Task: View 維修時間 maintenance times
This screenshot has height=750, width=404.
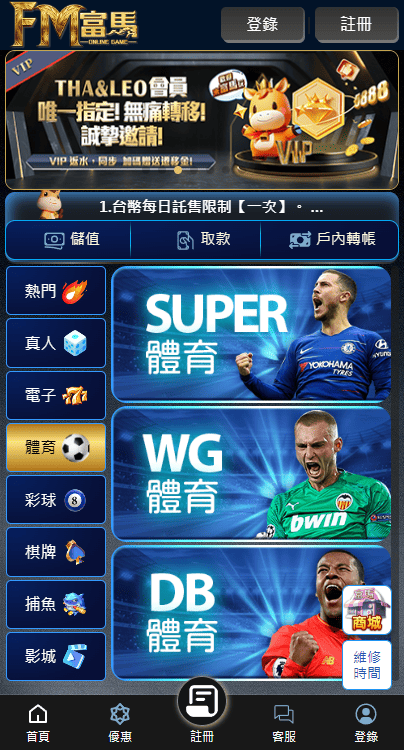Action: click(x=367, y=665)
